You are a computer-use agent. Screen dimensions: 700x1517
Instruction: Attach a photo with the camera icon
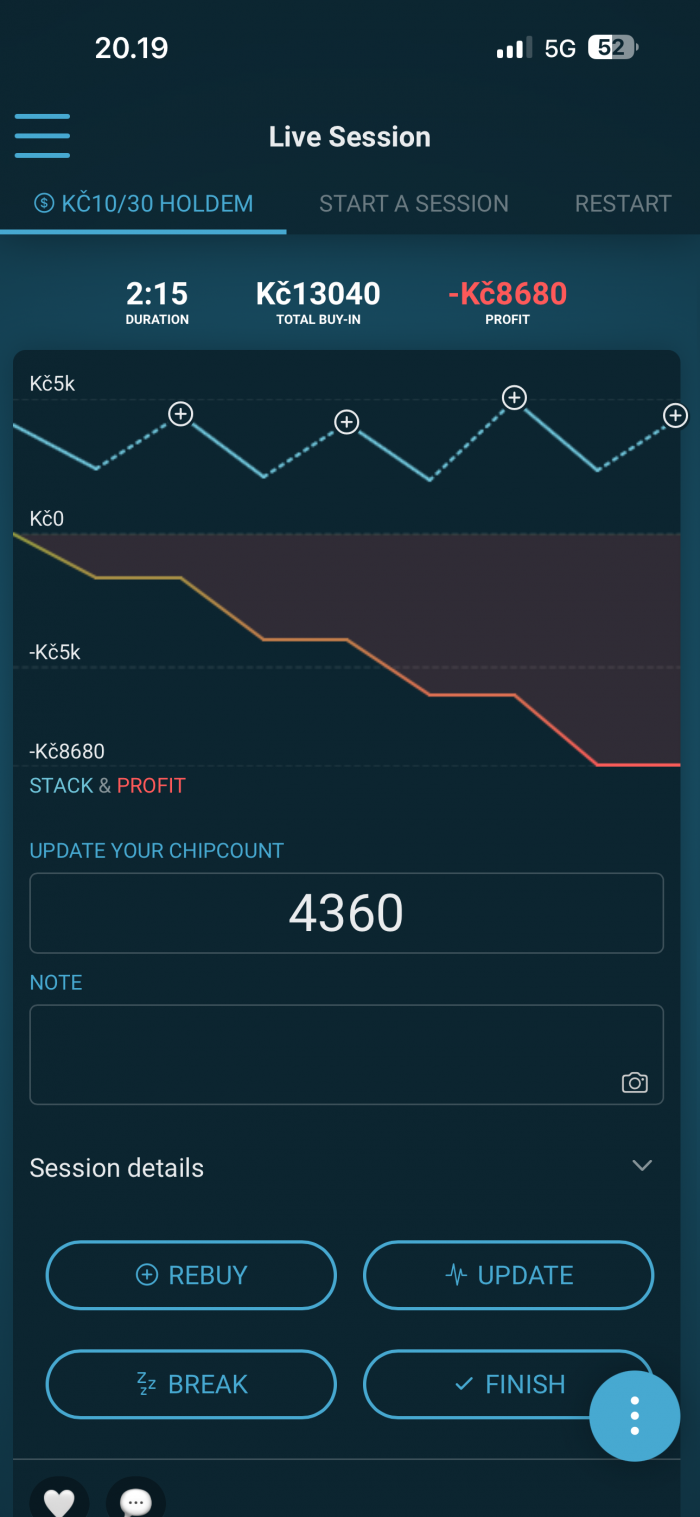(x=635, y=1083)
